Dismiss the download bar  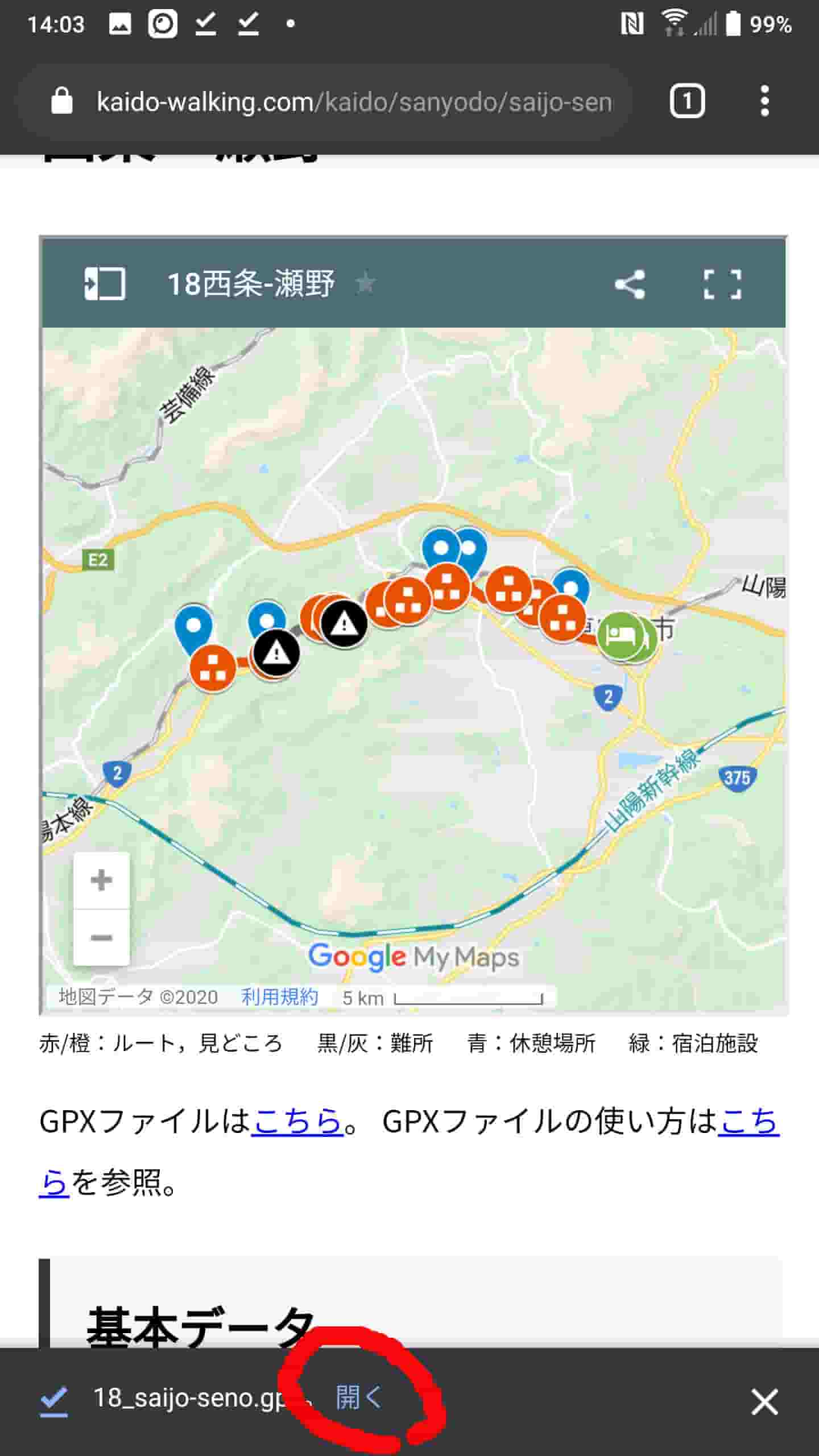[x=764, y=1402]
